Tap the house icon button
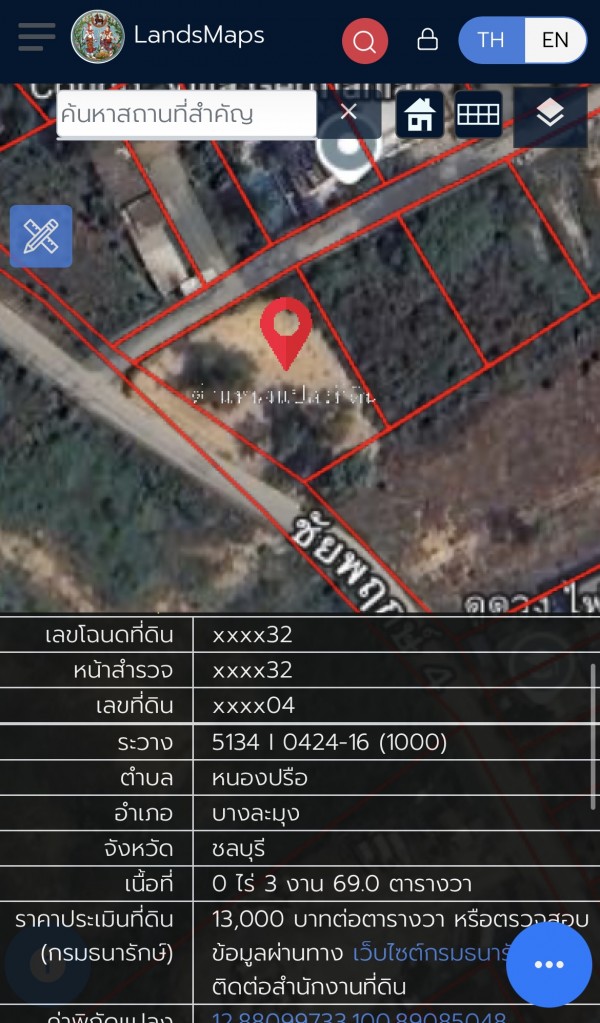Screen dimensions: 600x1023 (x=420, y=114)
